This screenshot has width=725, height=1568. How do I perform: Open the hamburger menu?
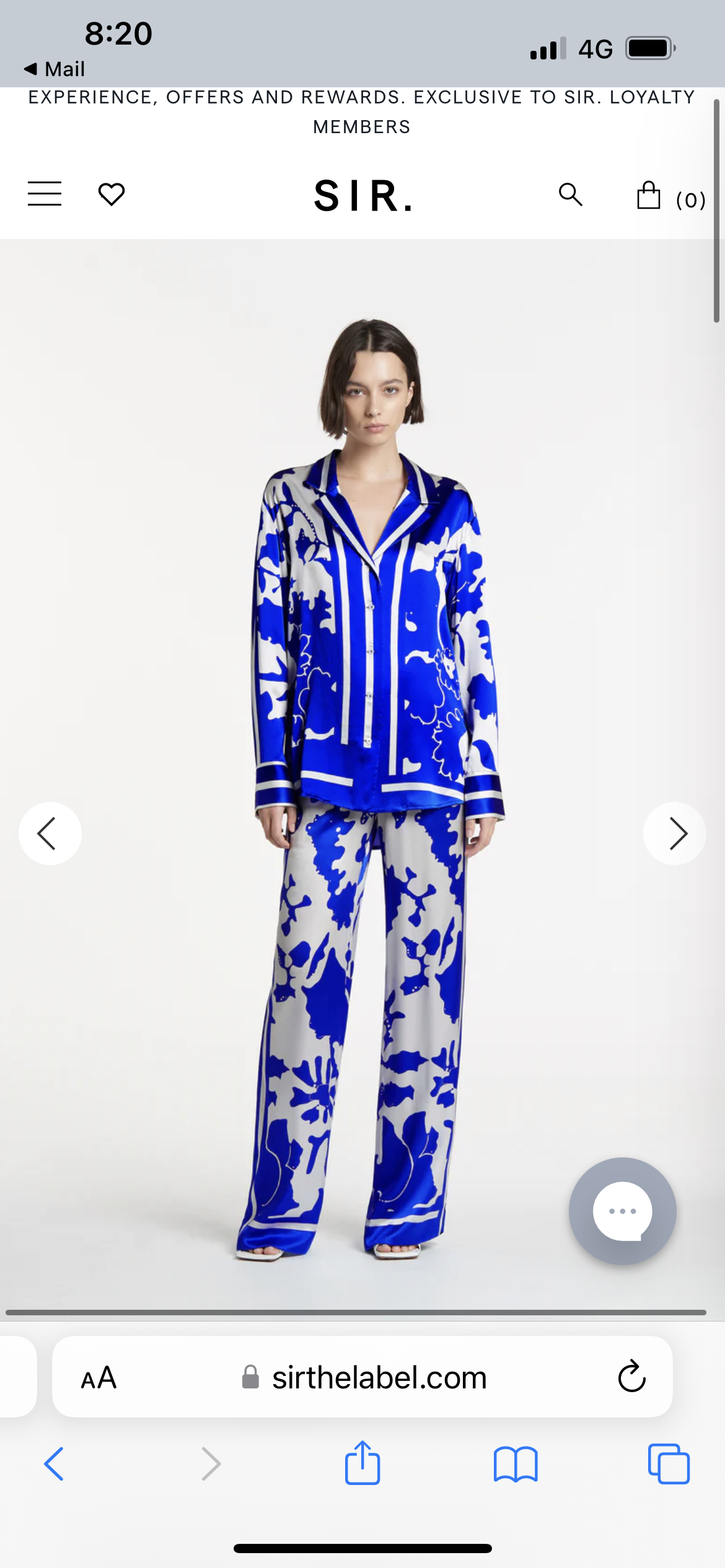click(45, 194)
